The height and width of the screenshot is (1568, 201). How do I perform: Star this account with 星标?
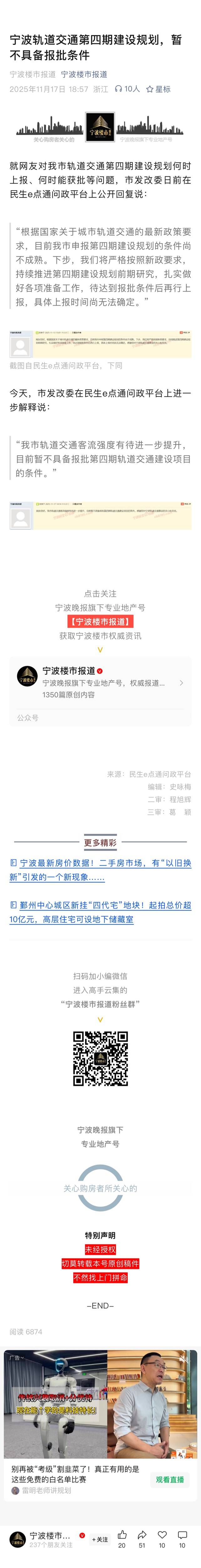coord(158,89)
